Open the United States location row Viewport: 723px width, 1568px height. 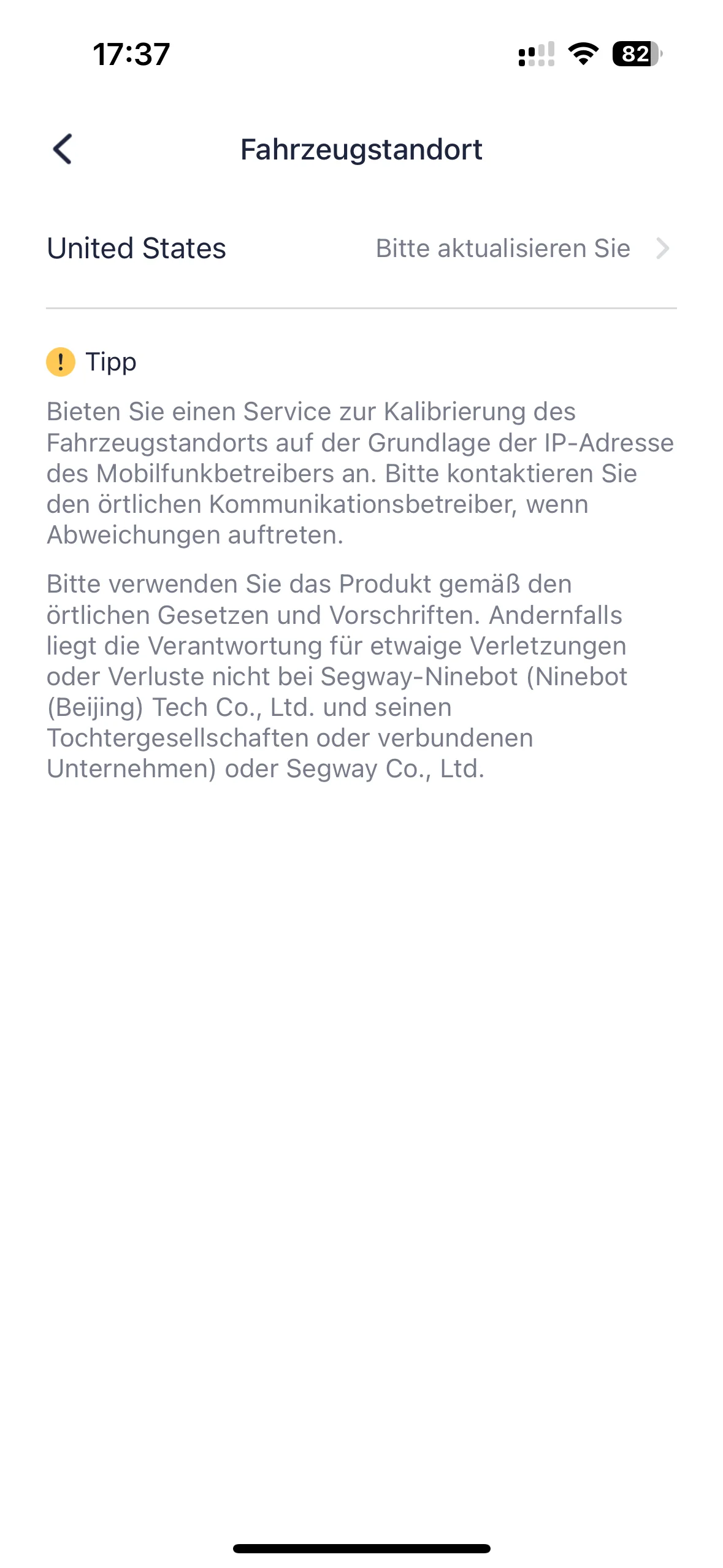point(361,249)
